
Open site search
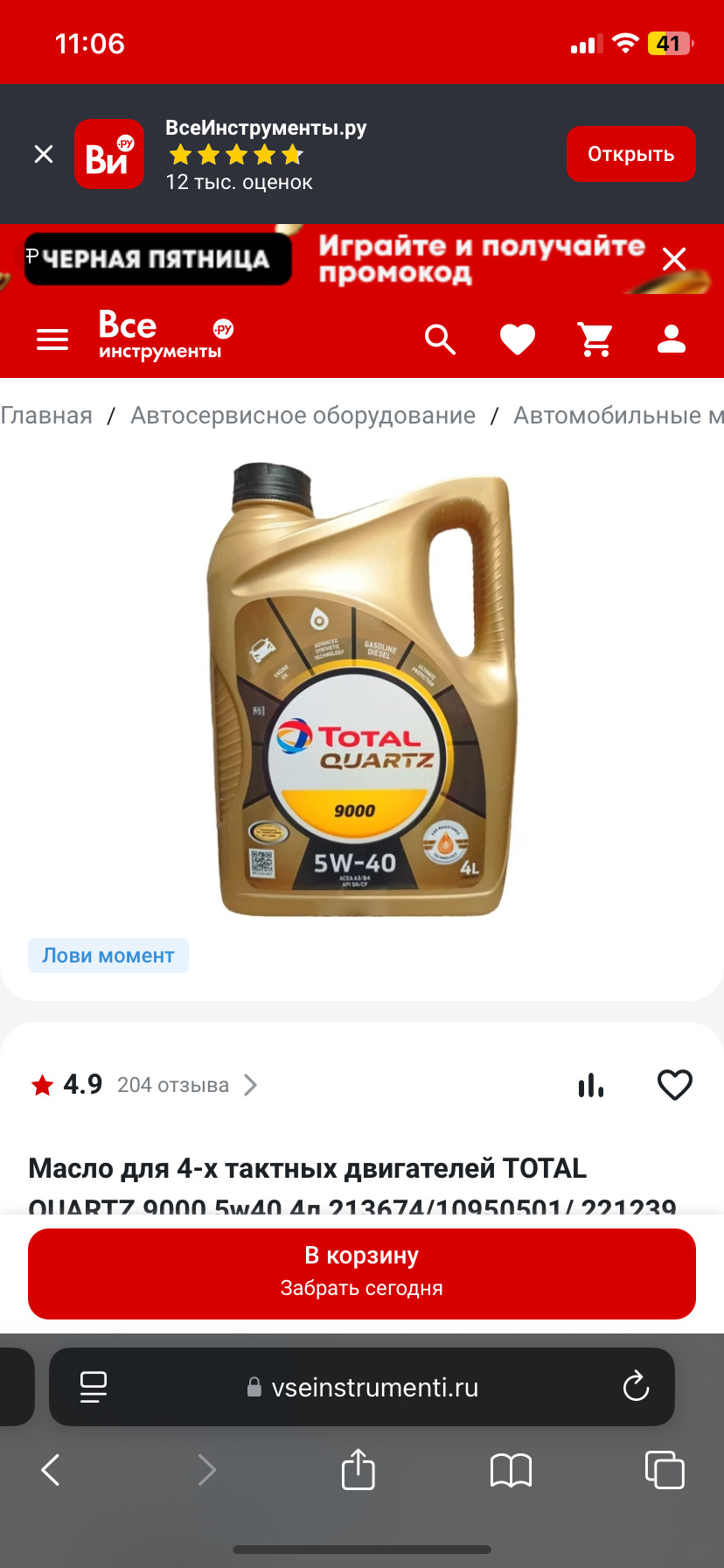click(x=440, y=339)
